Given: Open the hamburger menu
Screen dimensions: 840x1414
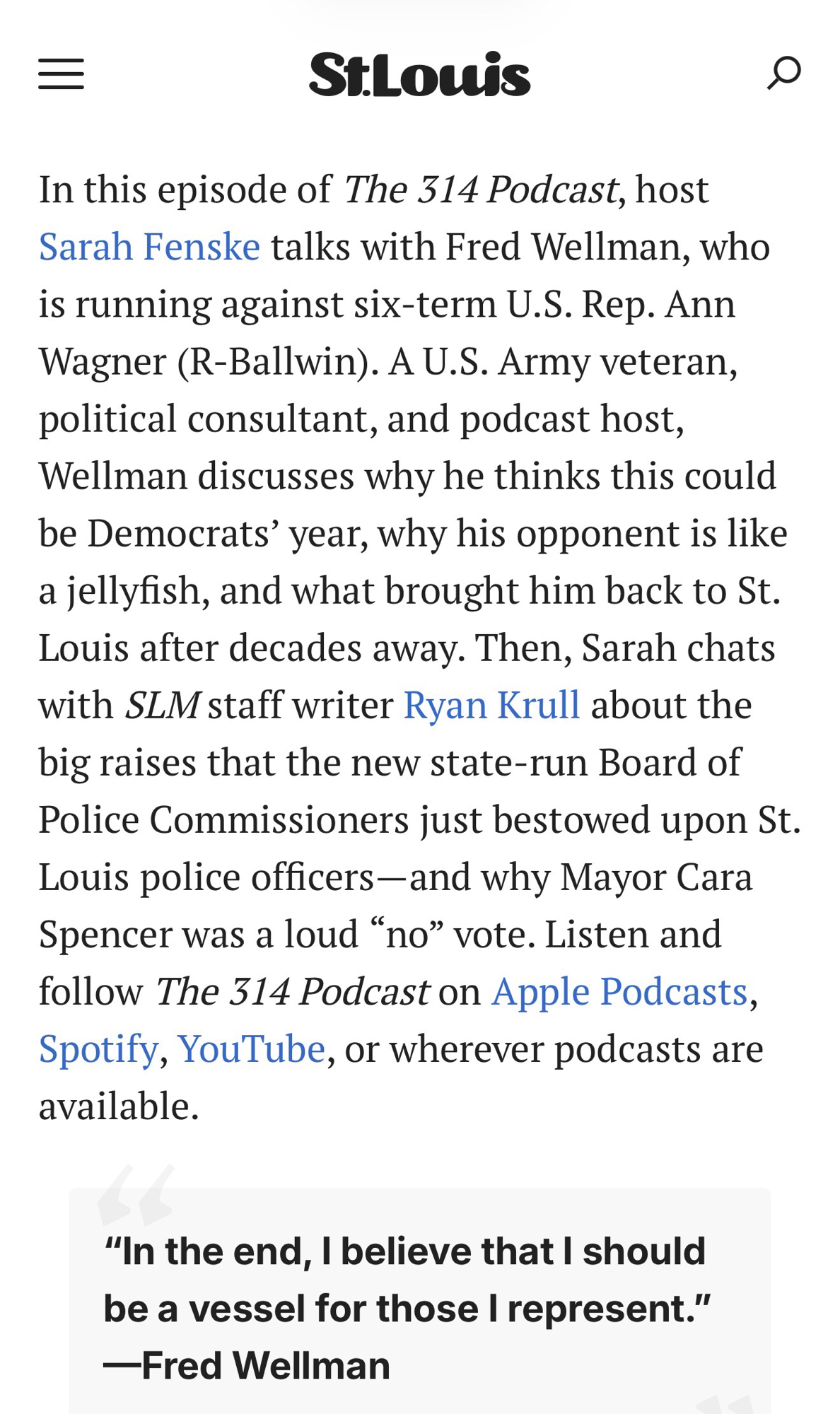Looking at the screenshot, I should click(x=61, y=74).
